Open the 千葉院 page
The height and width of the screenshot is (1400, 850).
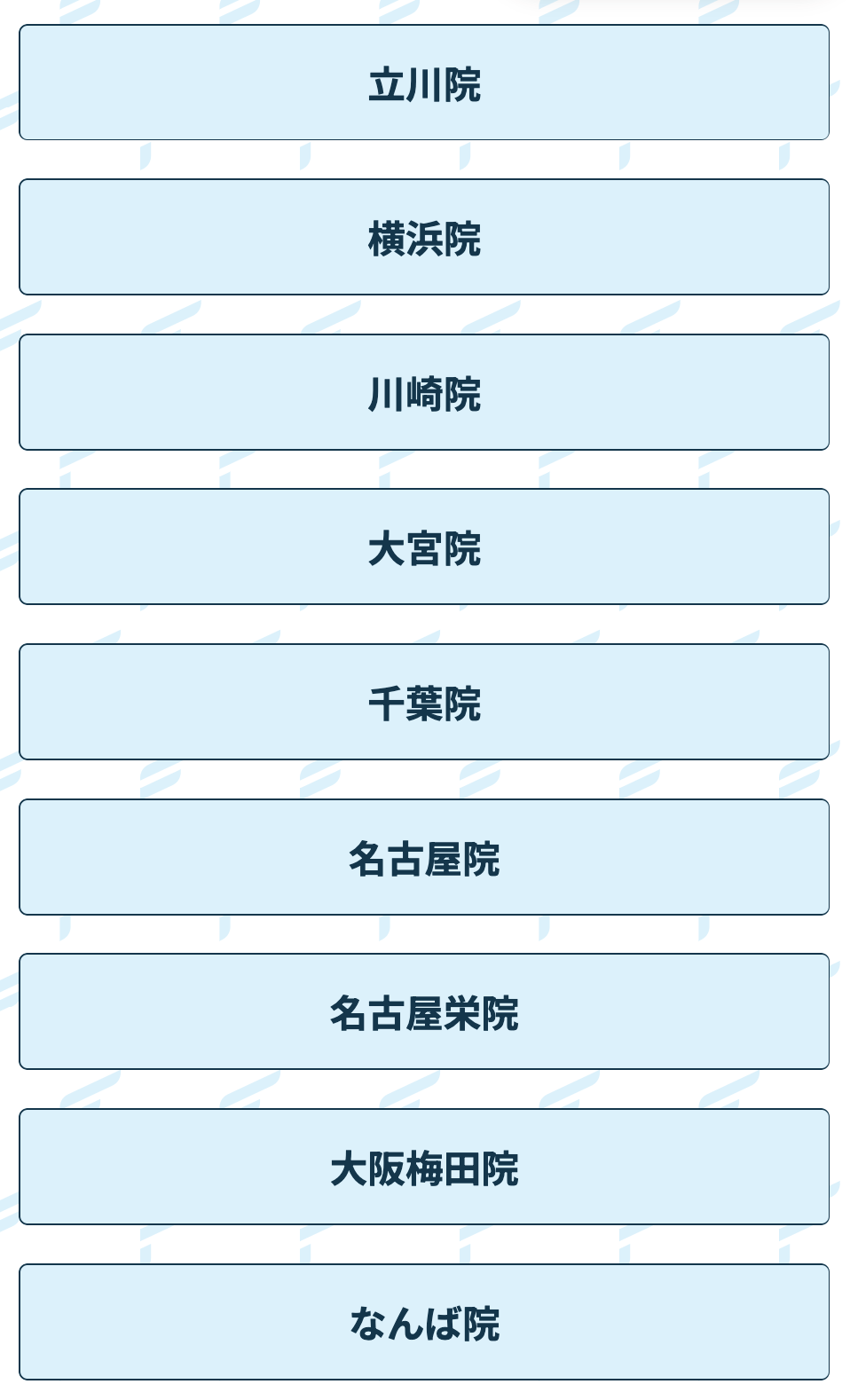point(424,702)
